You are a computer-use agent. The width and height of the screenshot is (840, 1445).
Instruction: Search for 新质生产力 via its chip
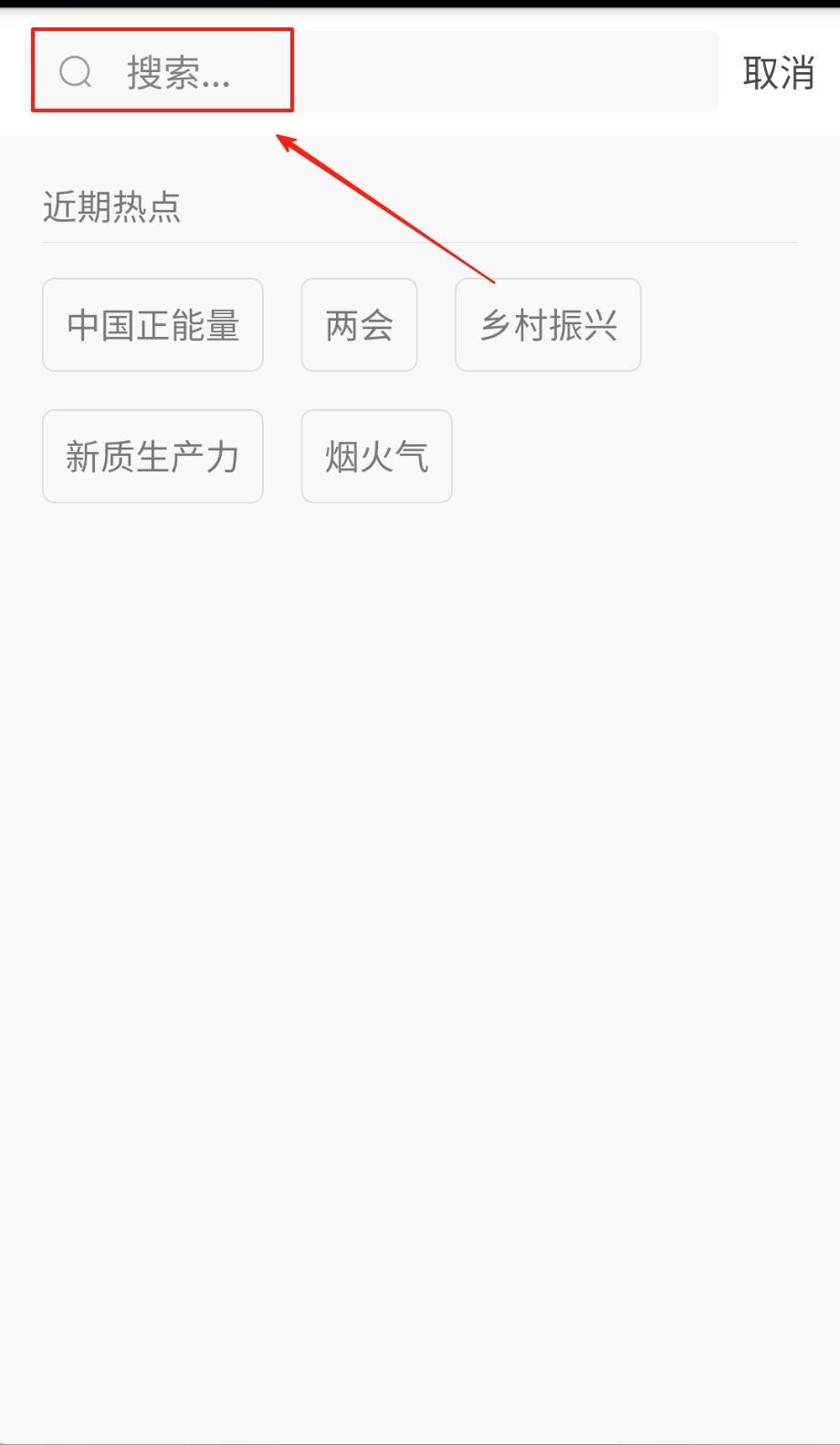coord(152,457)
